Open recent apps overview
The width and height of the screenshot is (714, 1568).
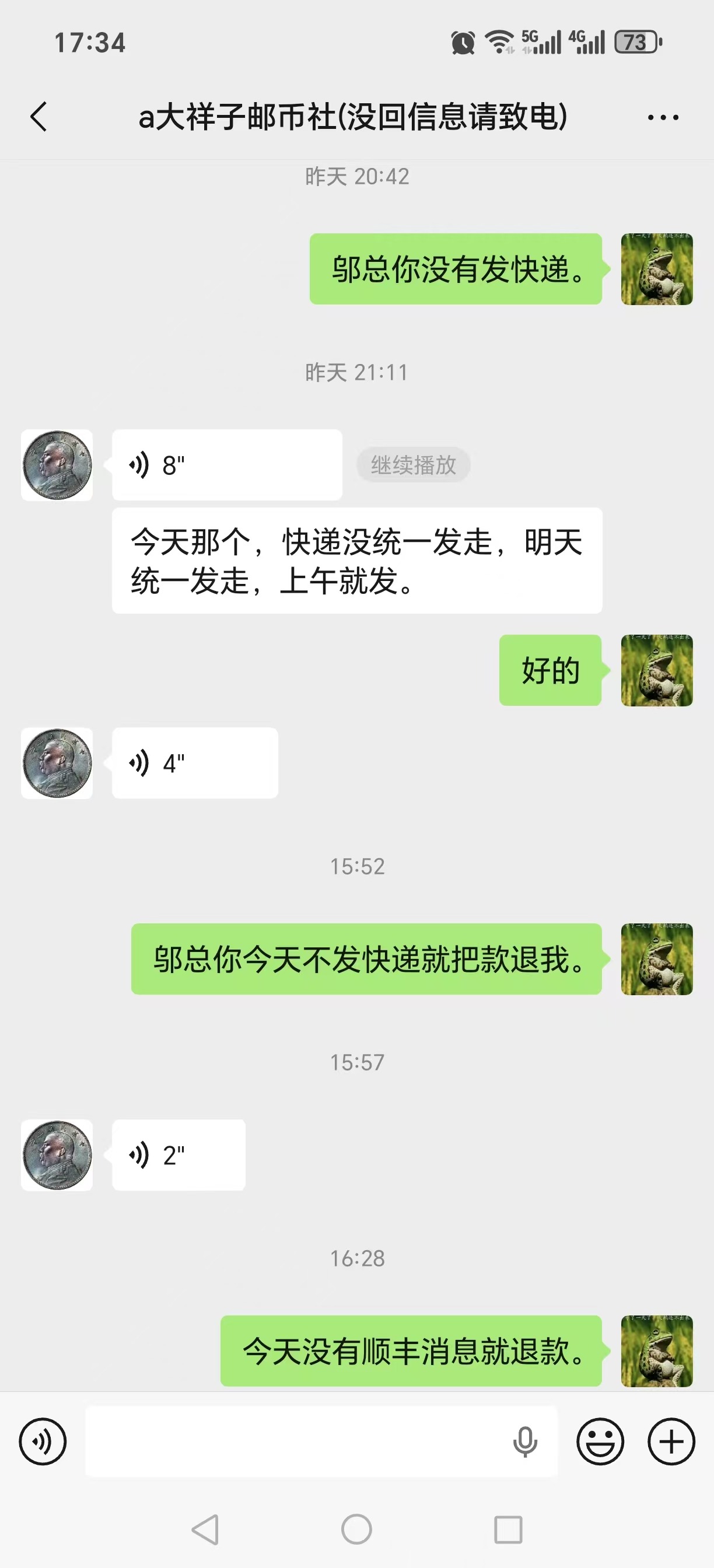[508, 1529]
